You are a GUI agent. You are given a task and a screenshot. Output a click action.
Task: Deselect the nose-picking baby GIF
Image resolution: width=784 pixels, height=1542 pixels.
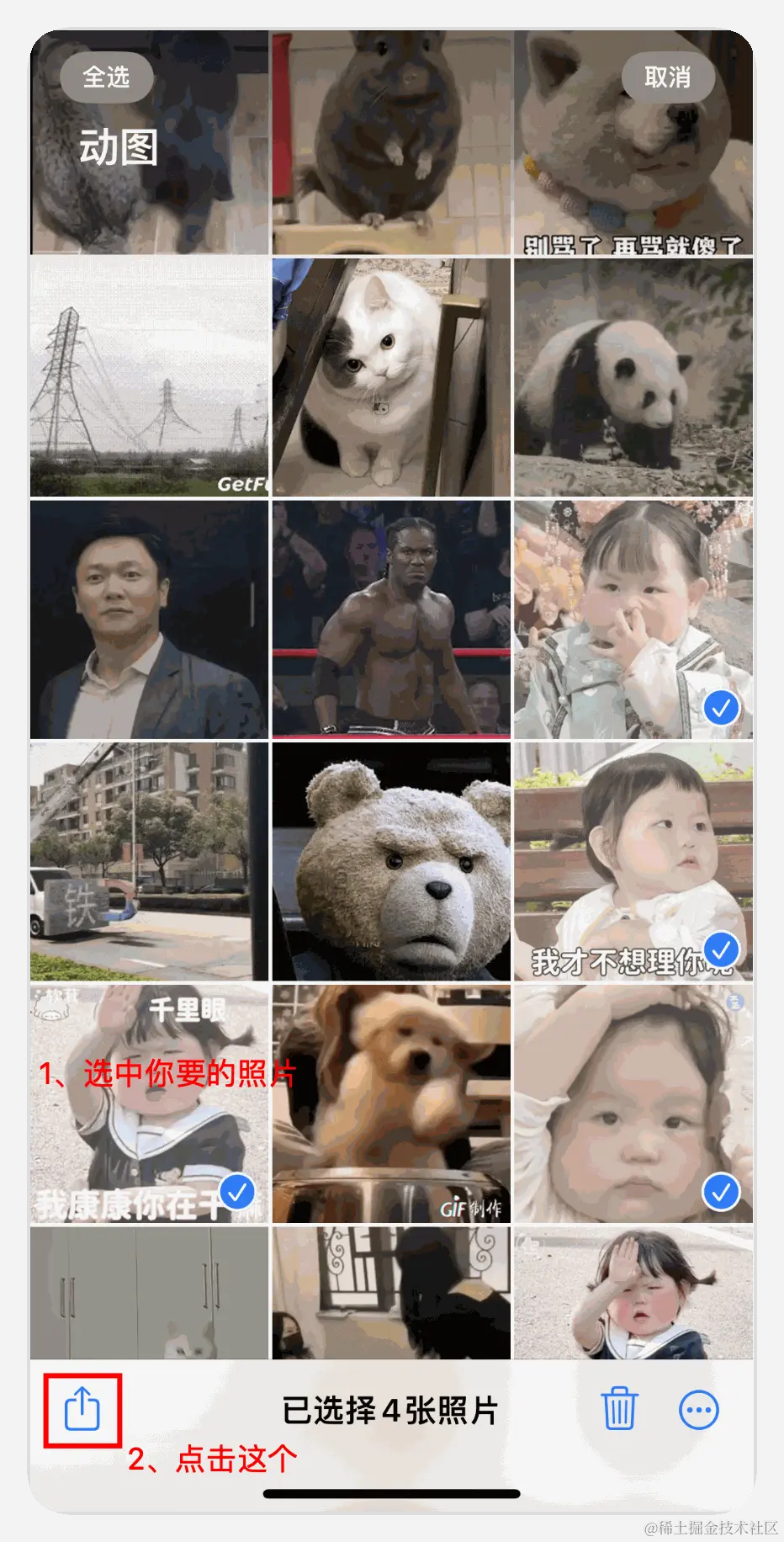633,619
